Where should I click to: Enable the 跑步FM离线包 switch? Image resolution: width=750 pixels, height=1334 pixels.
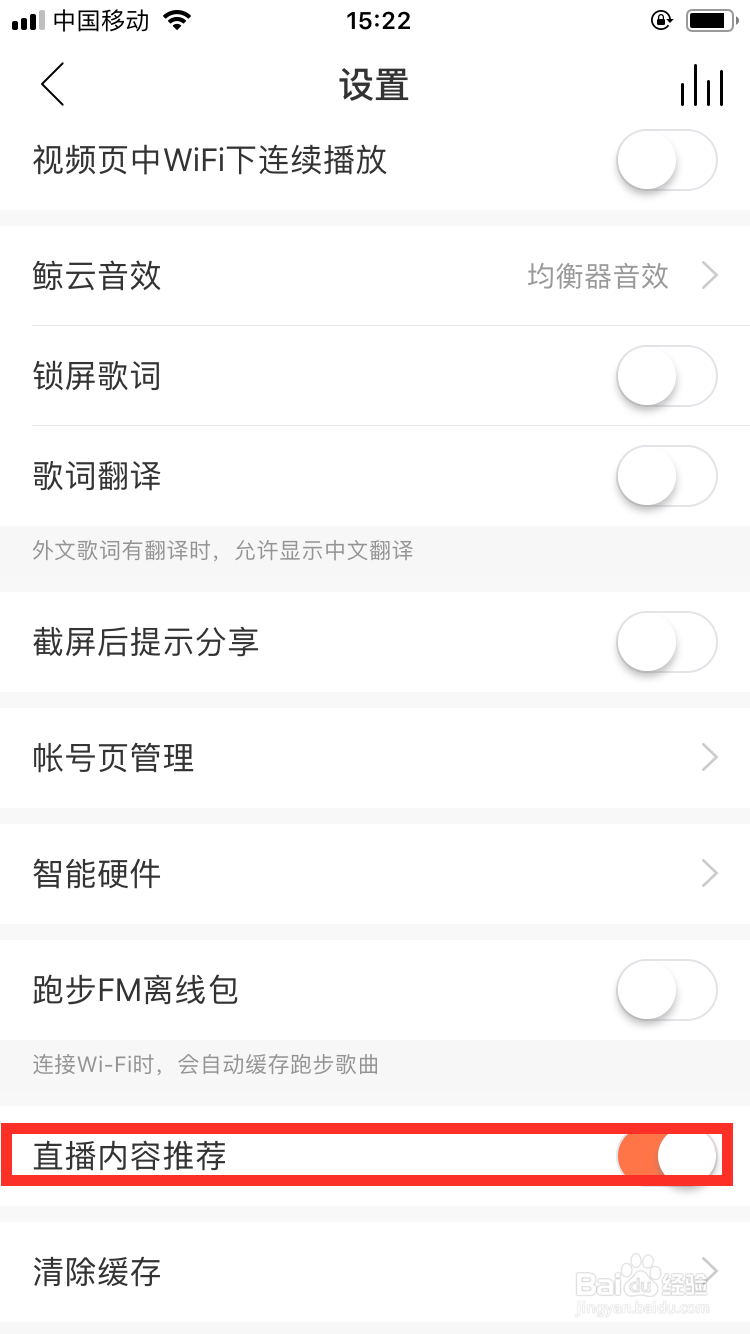[665, 990]
